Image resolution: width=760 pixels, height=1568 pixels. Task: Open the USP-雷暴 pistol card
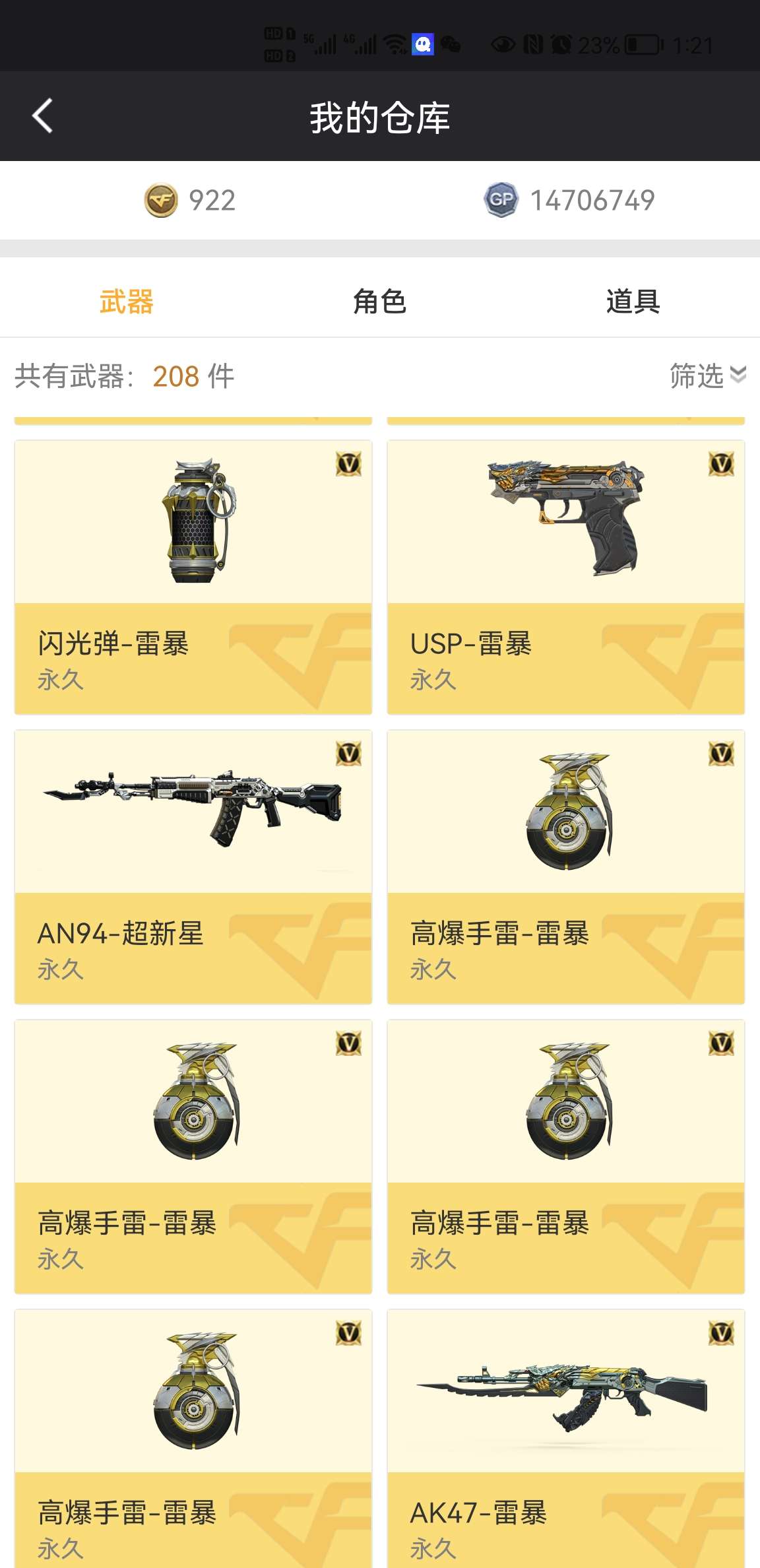coord(566,577)
